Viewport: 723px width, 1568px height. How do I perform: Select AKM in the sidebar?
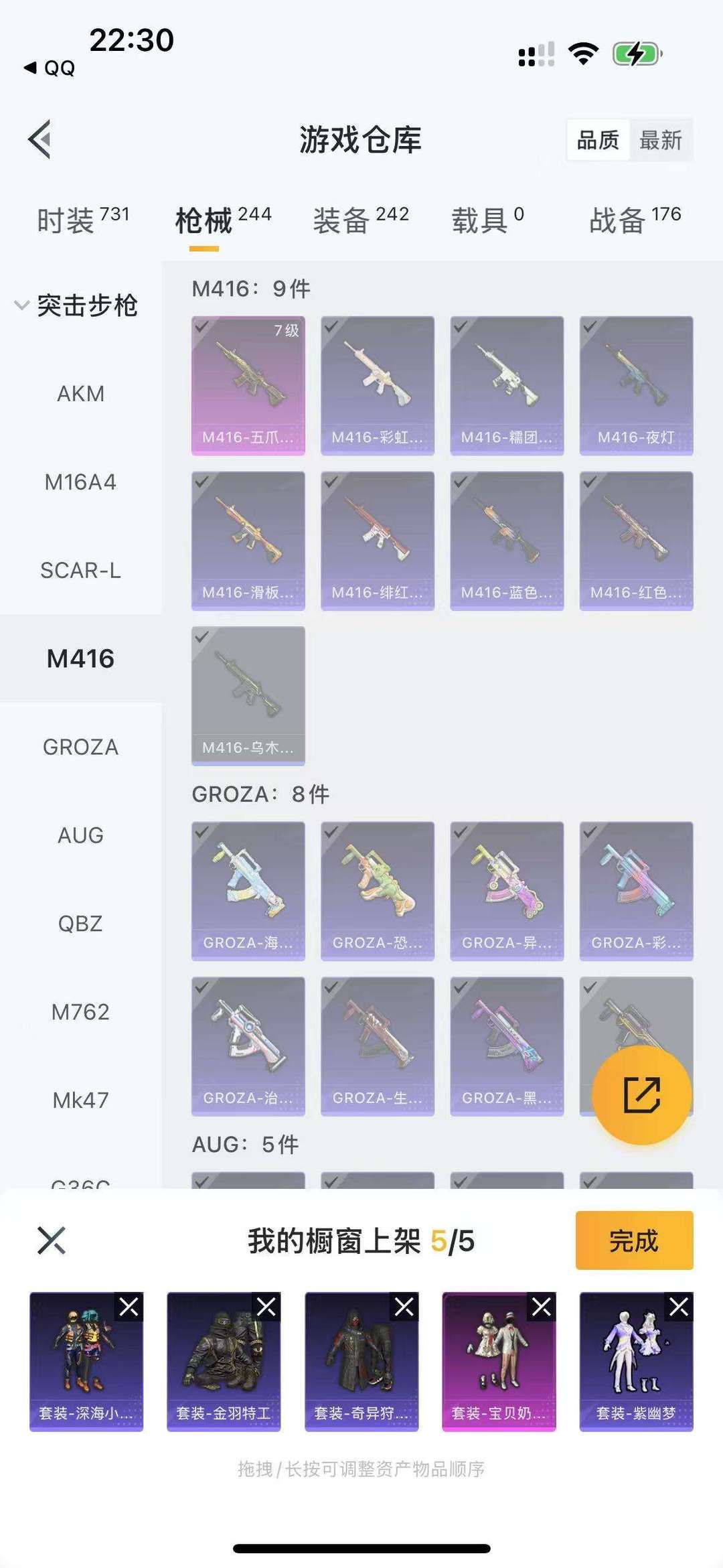click(81, 393)
